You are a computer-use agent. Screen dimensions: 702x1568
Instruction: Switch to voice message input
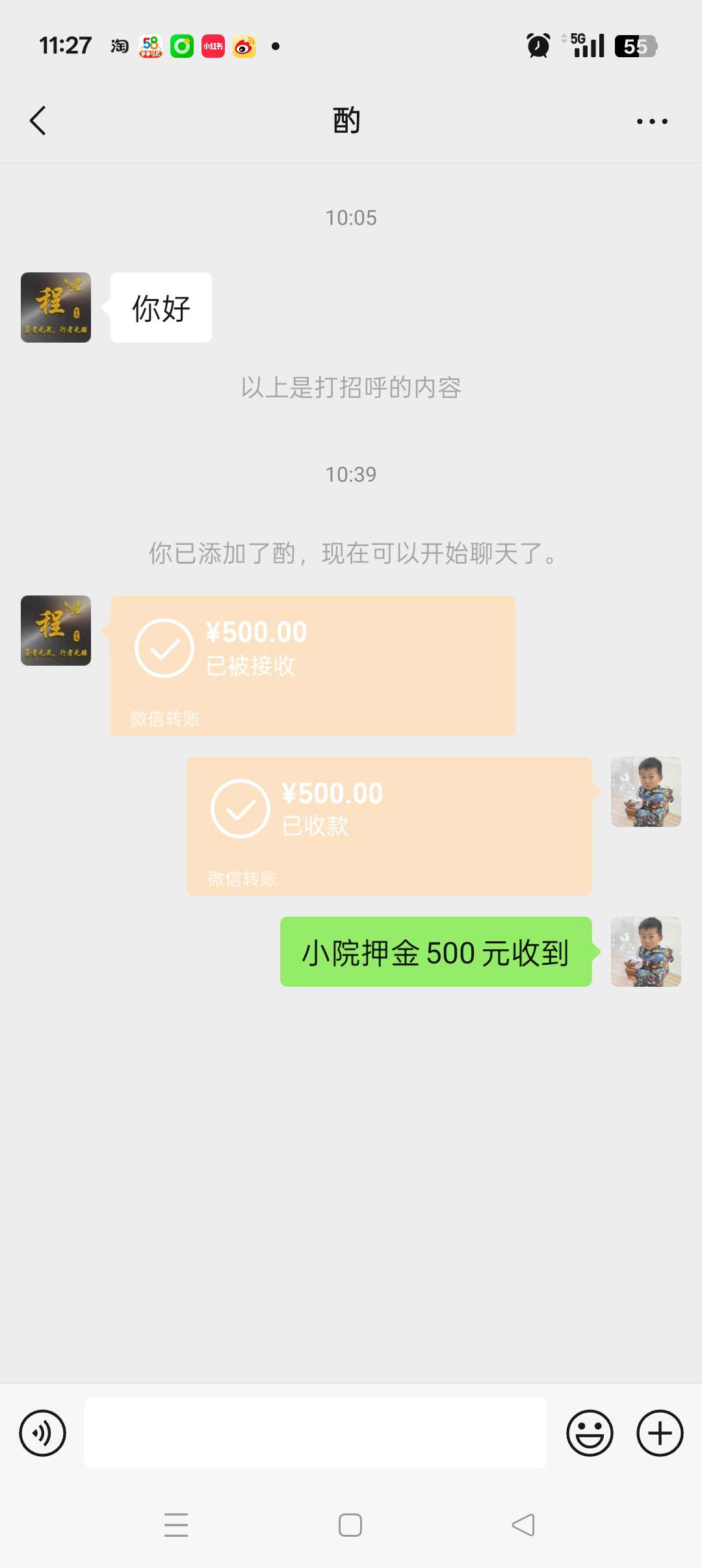[43, 1433]
